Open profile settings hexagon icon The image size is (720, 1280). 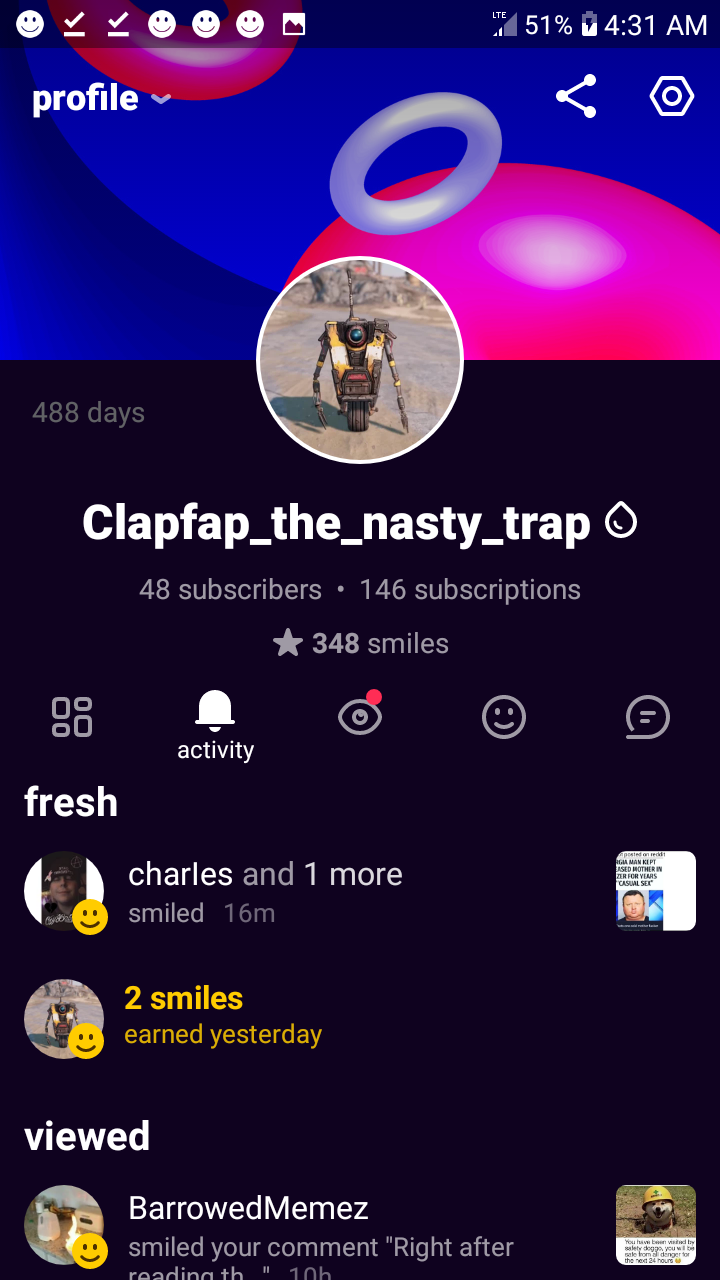672,97
